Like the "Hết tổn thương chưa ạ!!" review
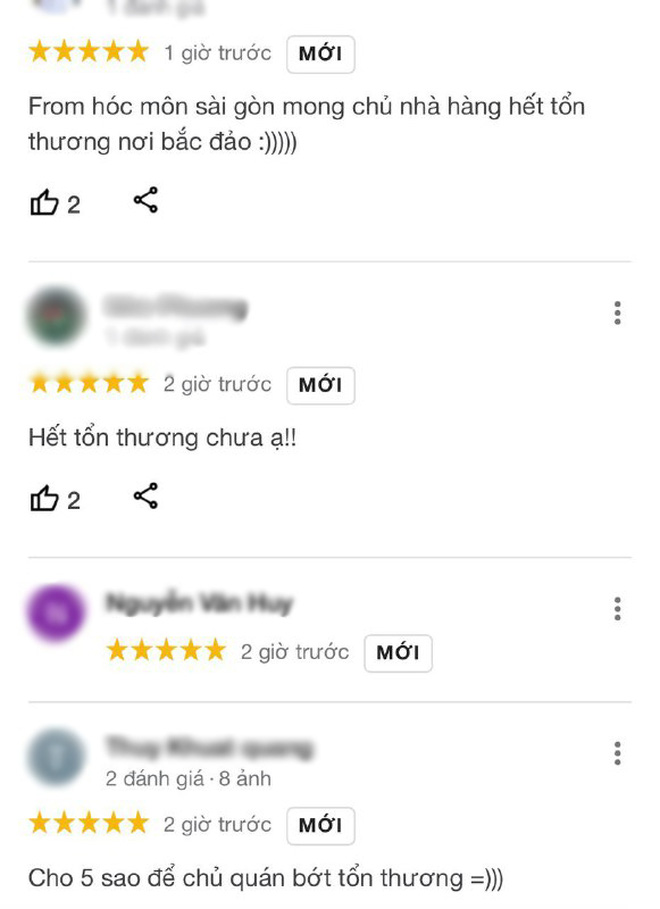This screenshot has height=909, width=660. point(45,499)
